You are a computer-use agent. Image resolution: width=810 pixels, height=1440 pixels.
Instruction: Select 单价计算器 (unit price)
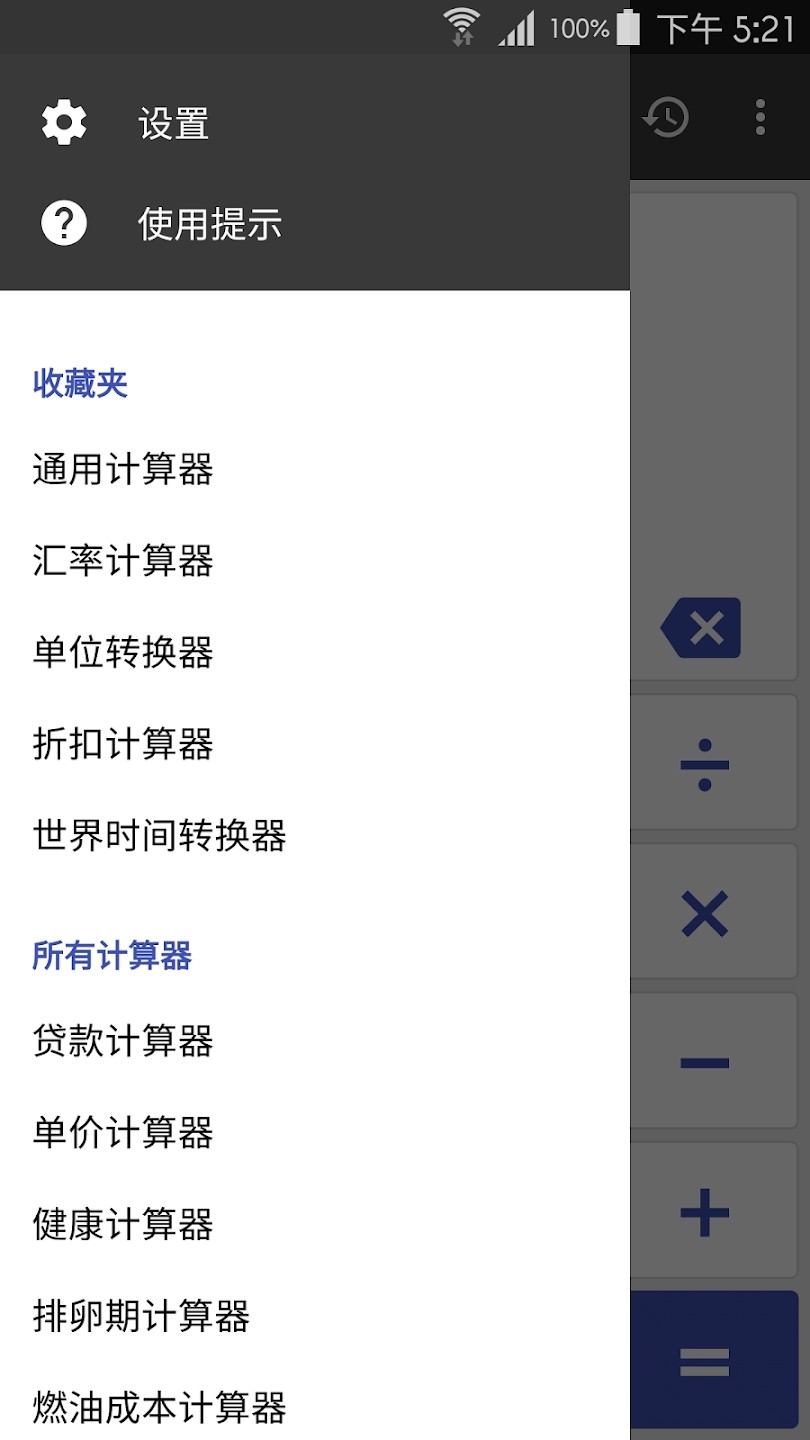(123, 1133)
